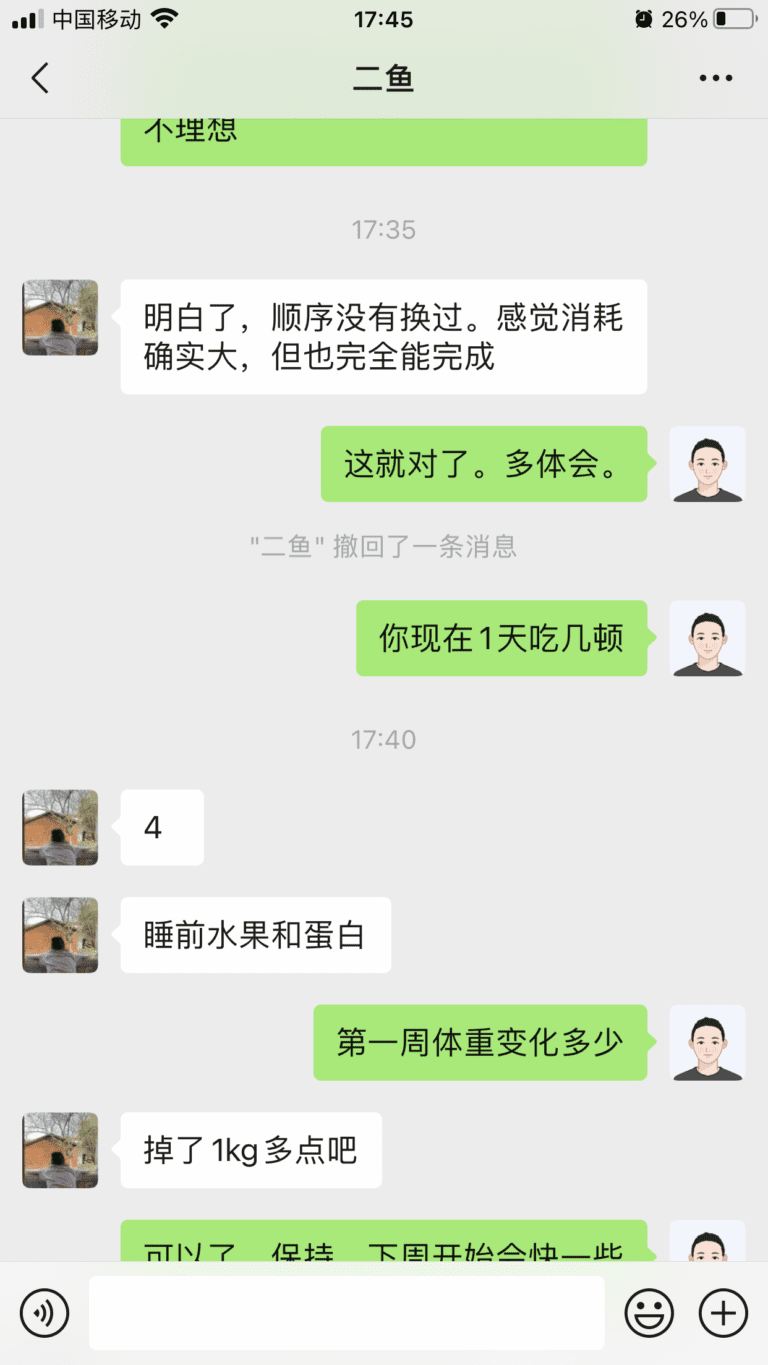Open the chat info overflow menu

(x=715, y=78)
